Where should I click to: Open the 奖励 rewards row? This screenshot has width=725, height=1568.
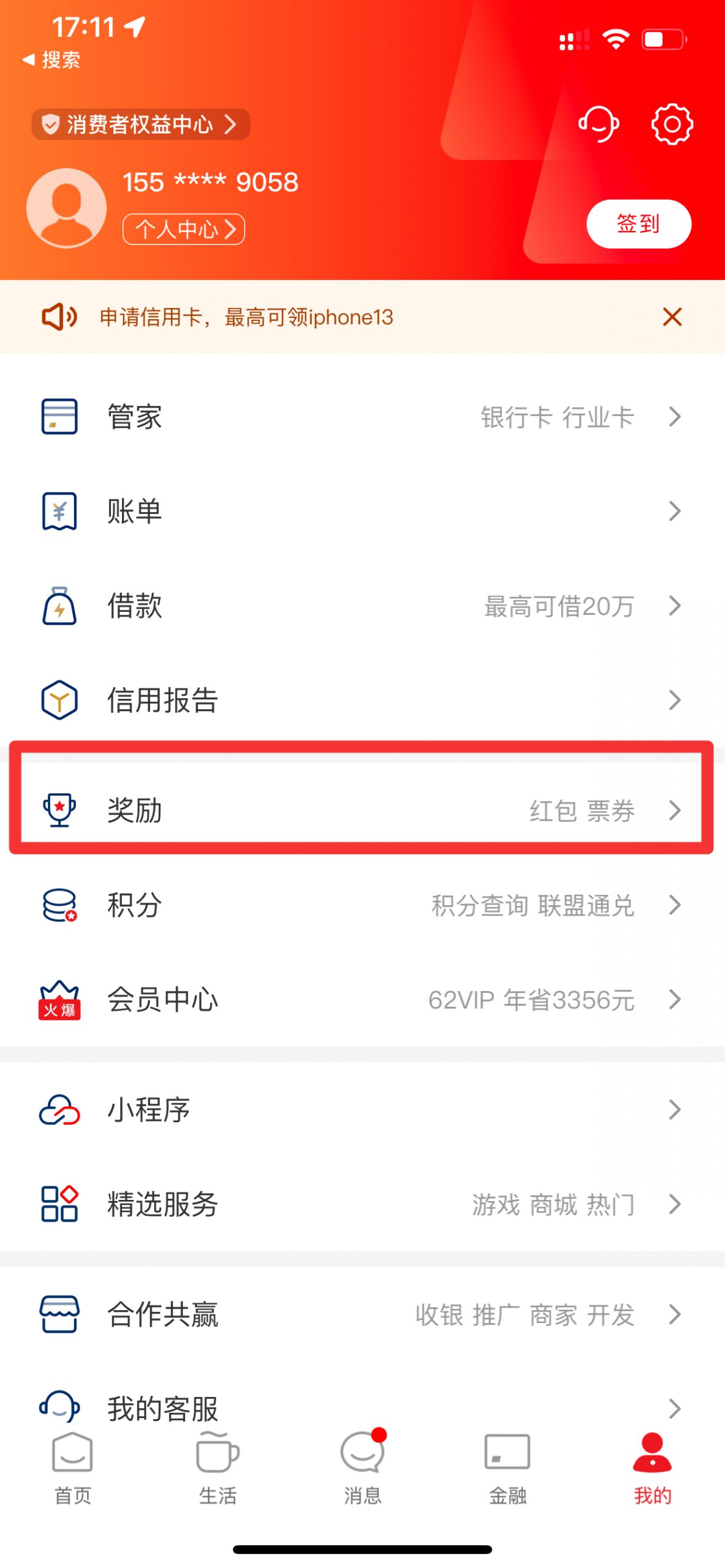pyautogui.click(x=362, y=810)
